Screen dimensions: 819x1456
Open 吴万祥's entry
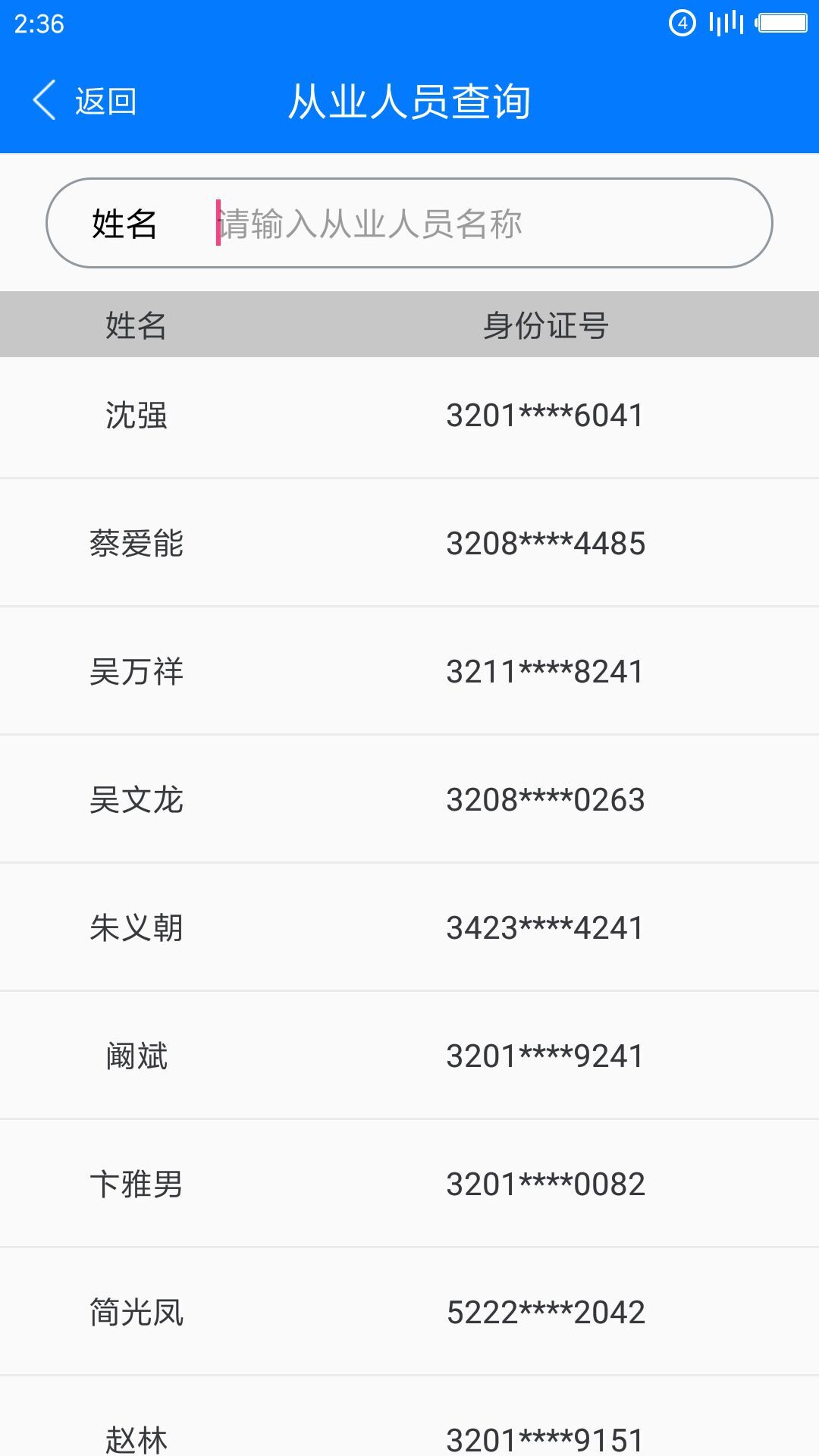pyautogui.click(x=409, y=671)
